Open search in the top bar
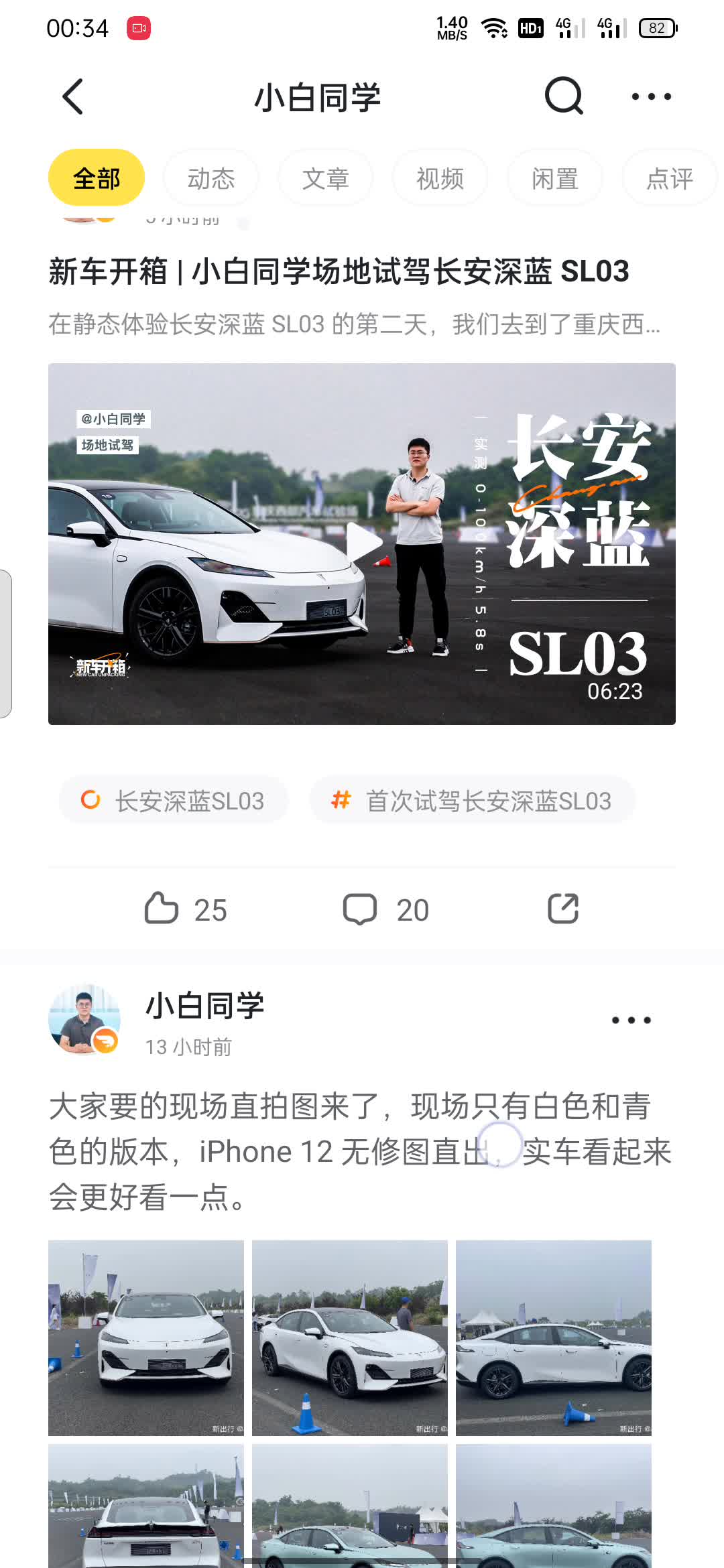The height and width of the screenshot is (1568, 724). [x=564, y=97]
